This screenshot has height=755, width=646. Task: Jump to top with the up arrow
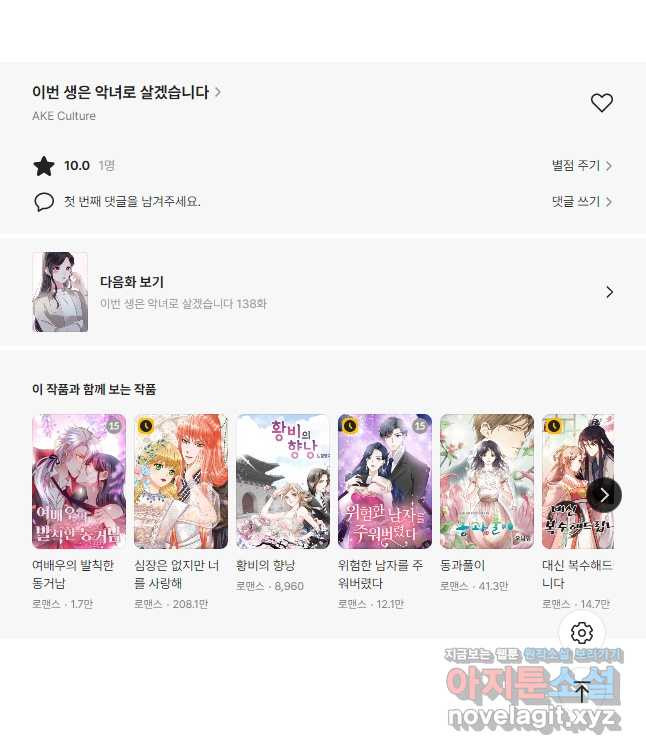point(582,691)
